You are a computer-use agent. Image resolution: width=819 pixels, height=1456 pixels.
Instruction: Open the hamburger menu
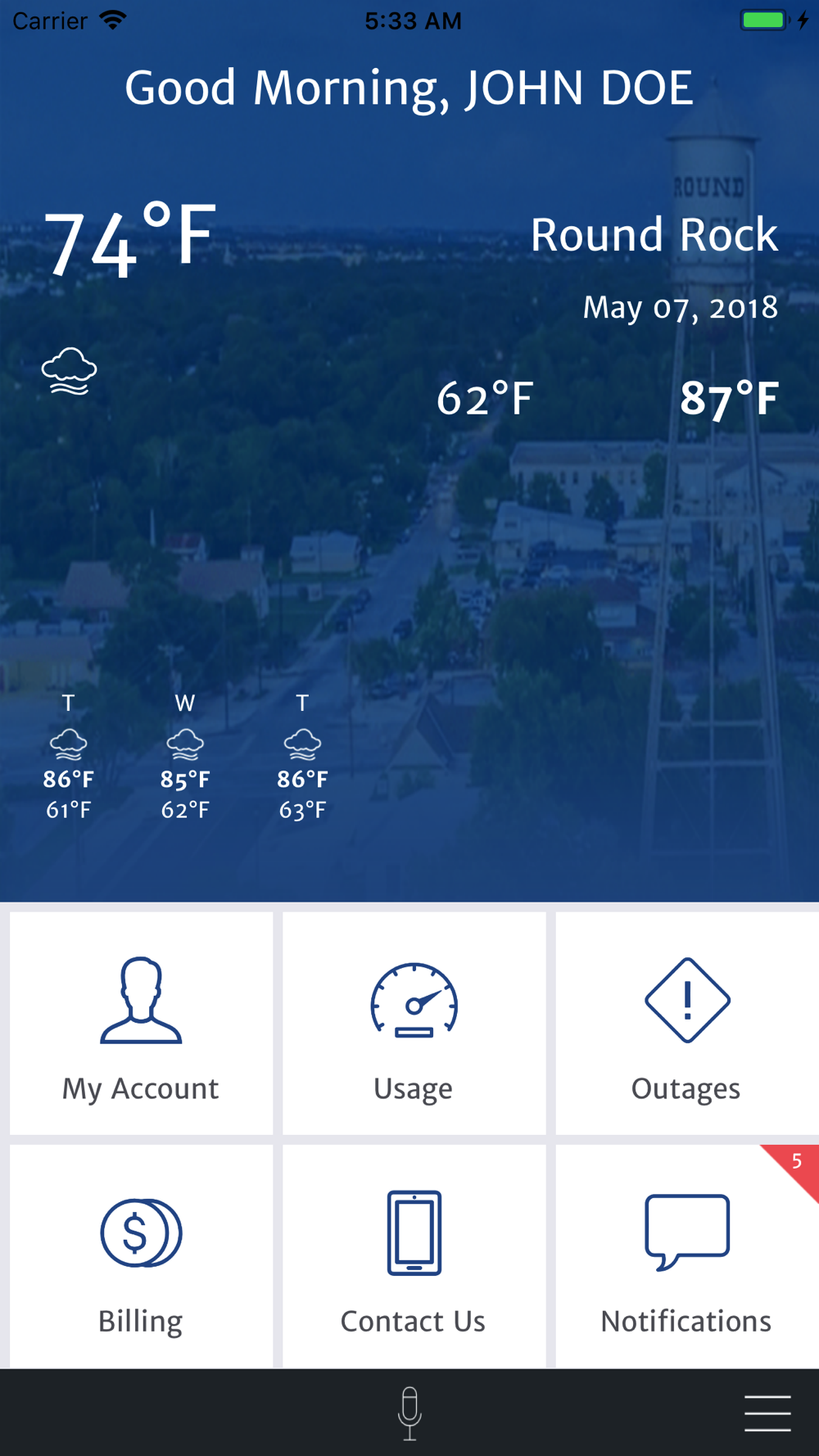(x=767, y=1413)
